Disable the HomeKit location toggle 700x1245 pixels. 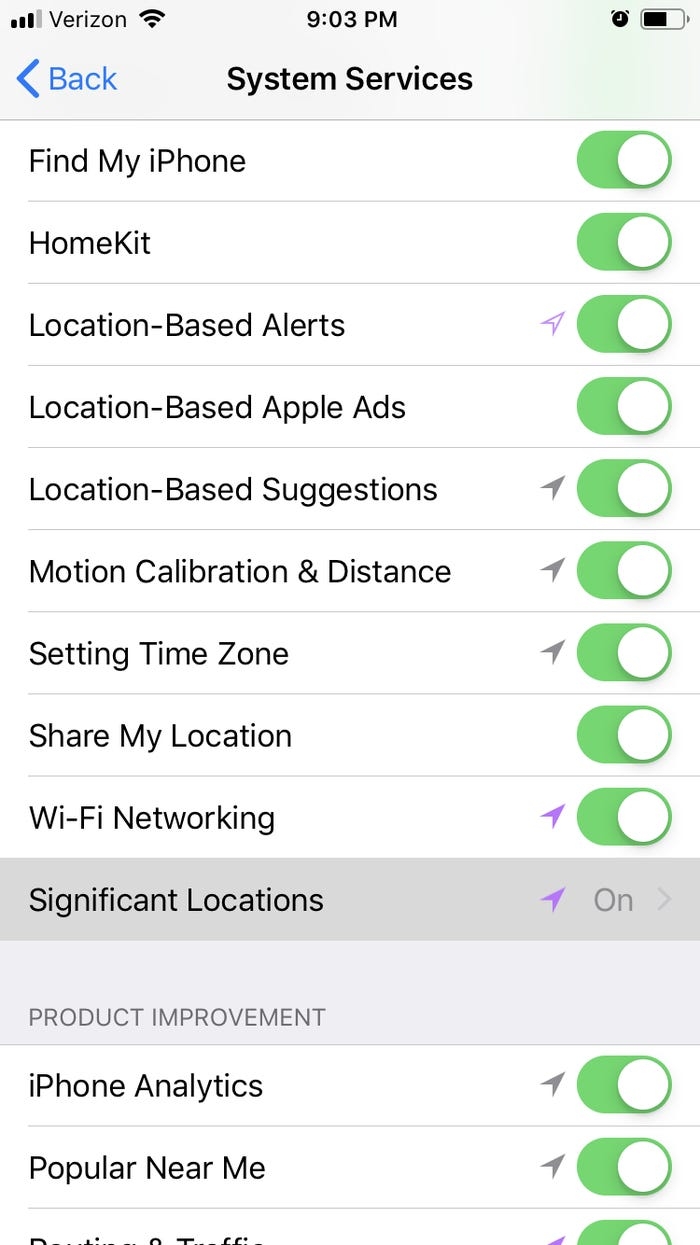point(623,243)
